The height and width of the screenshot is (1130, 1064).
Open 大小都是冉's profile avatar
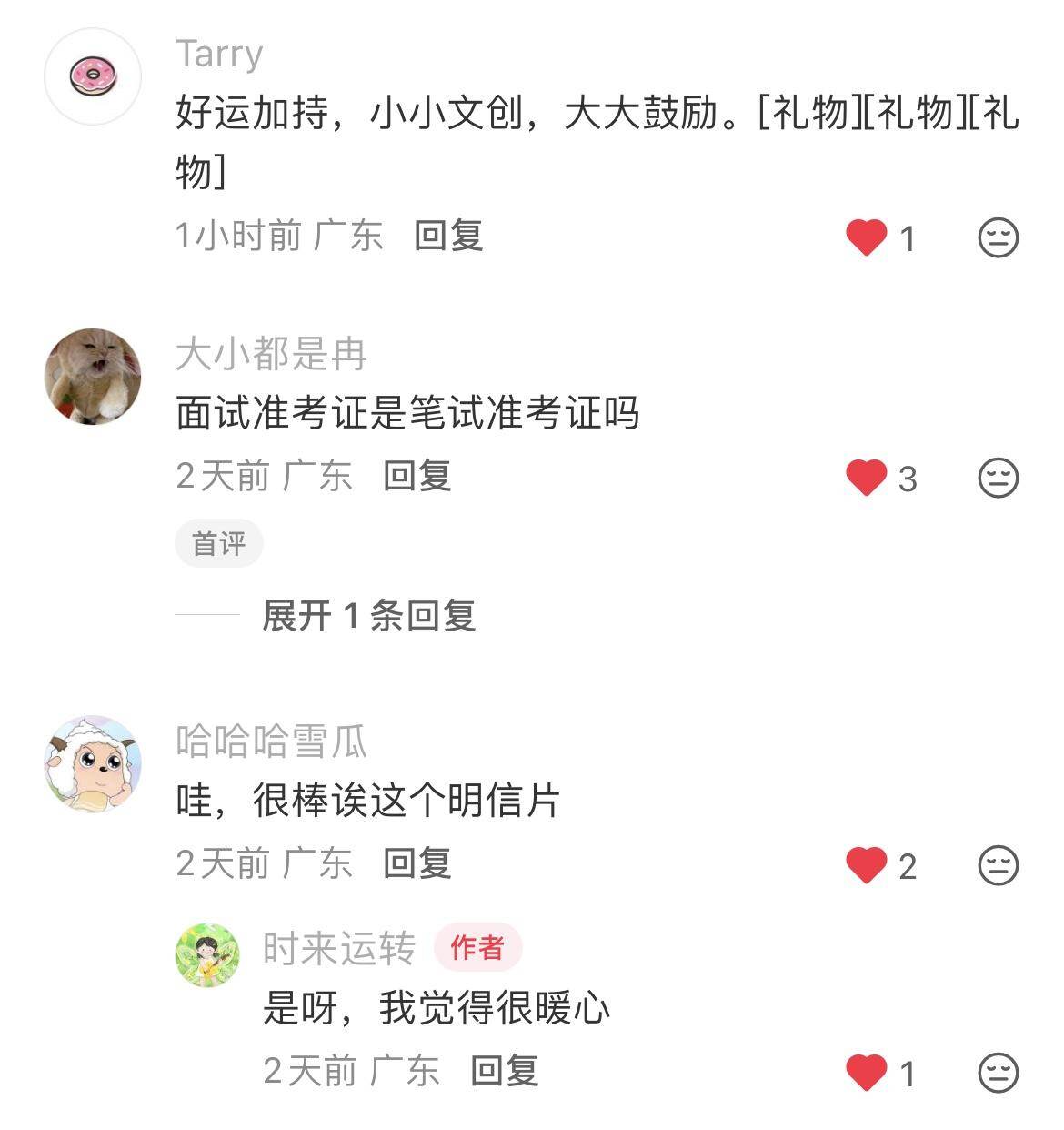(x=93, y=377)
